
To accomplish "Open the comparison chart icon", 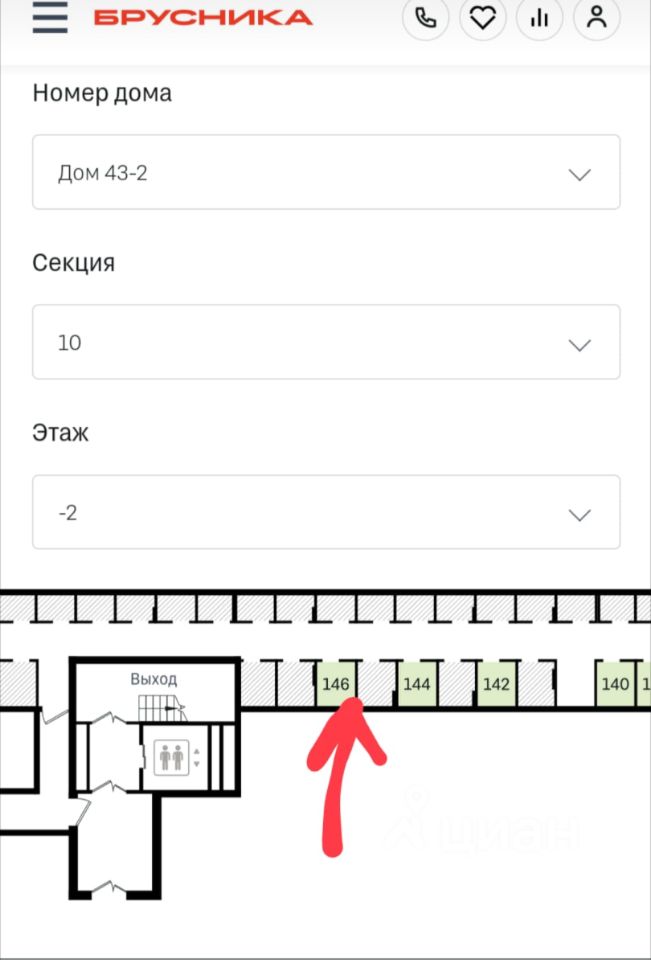I will 540,17.
